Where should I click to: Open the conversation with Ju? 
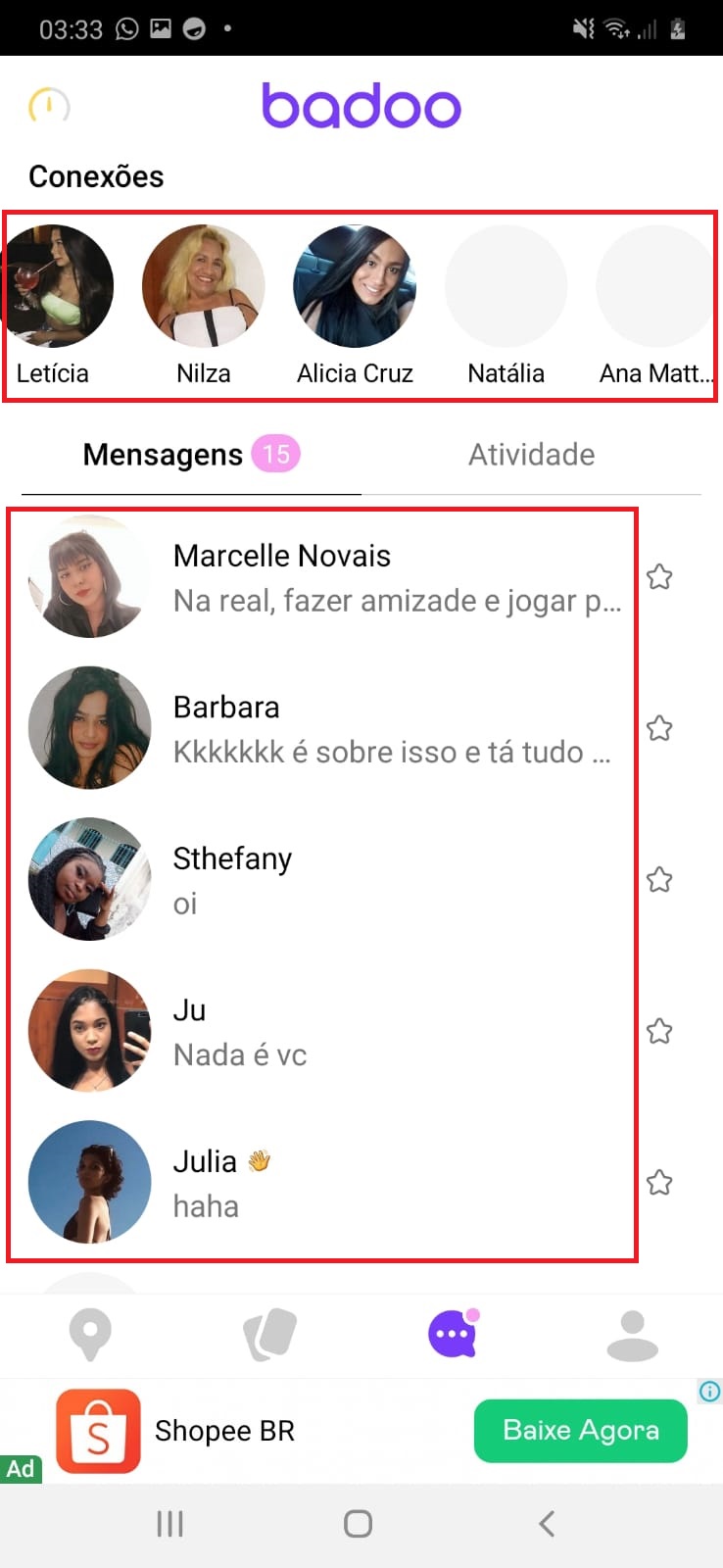pyautogui.click(x=323, y=1031)
